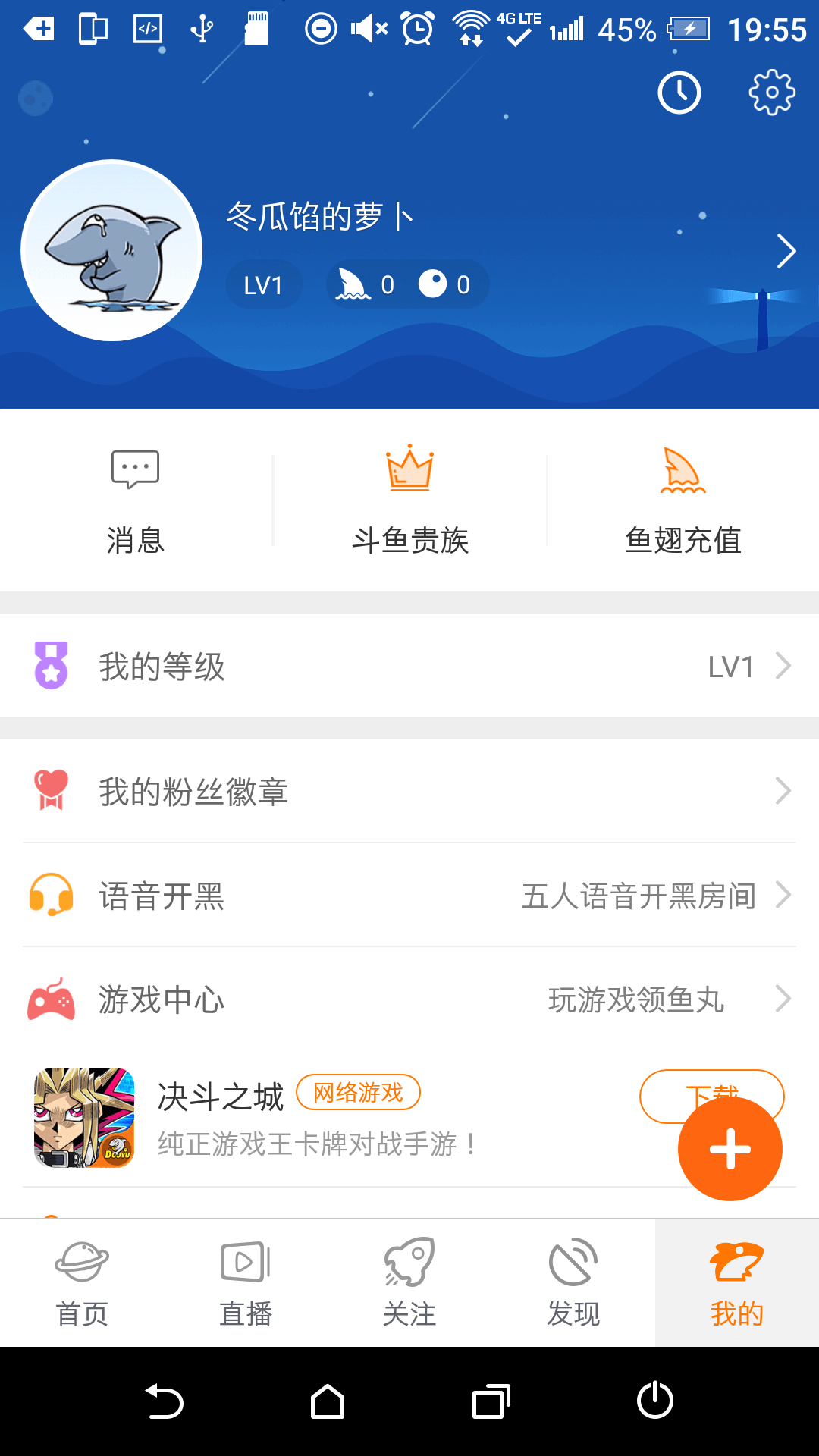Screen dimensions: 819x1456
Task: Open 我的粉丝徽章 fan badges
Action: 409,791
